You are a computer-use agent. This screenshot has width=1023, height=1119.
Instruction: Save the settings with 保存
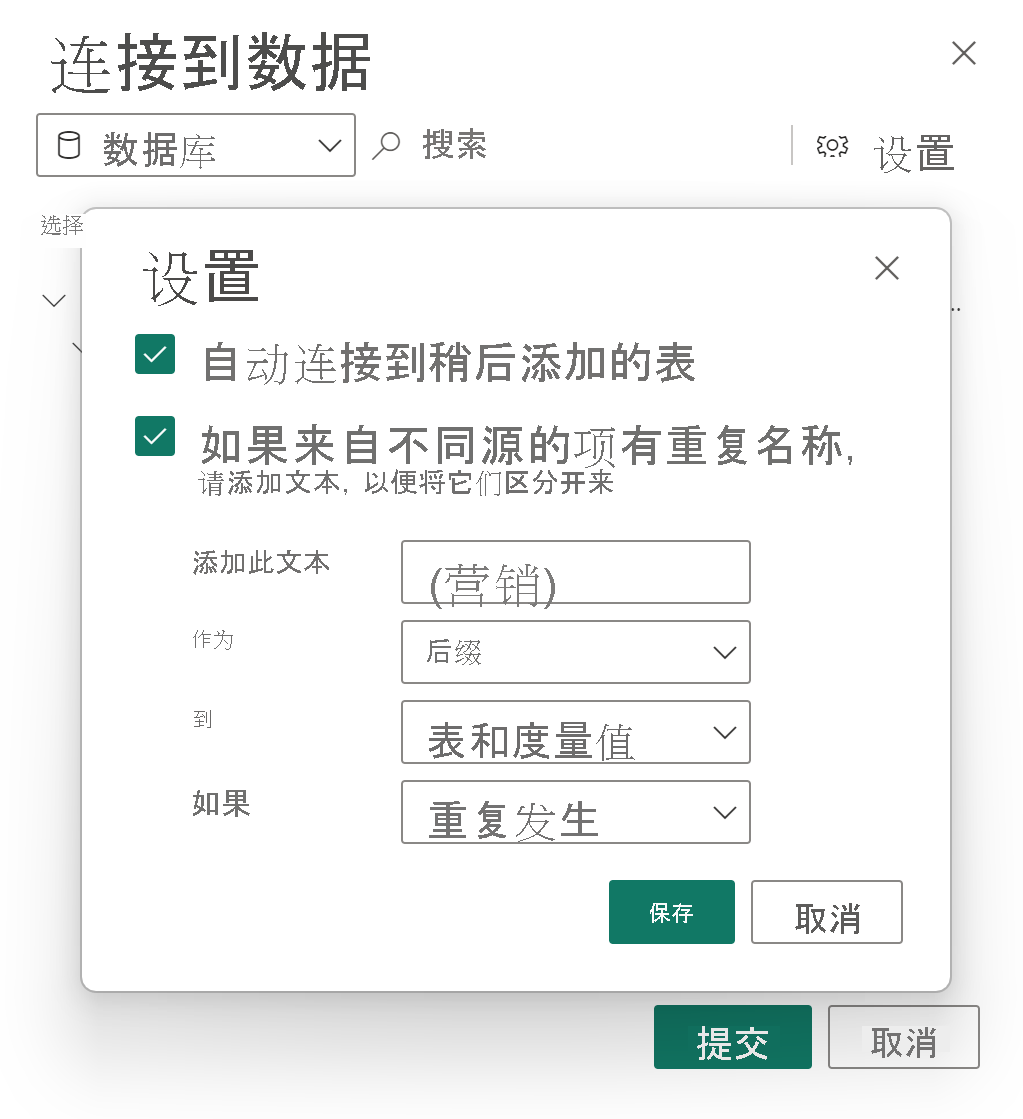click(671, 912)
